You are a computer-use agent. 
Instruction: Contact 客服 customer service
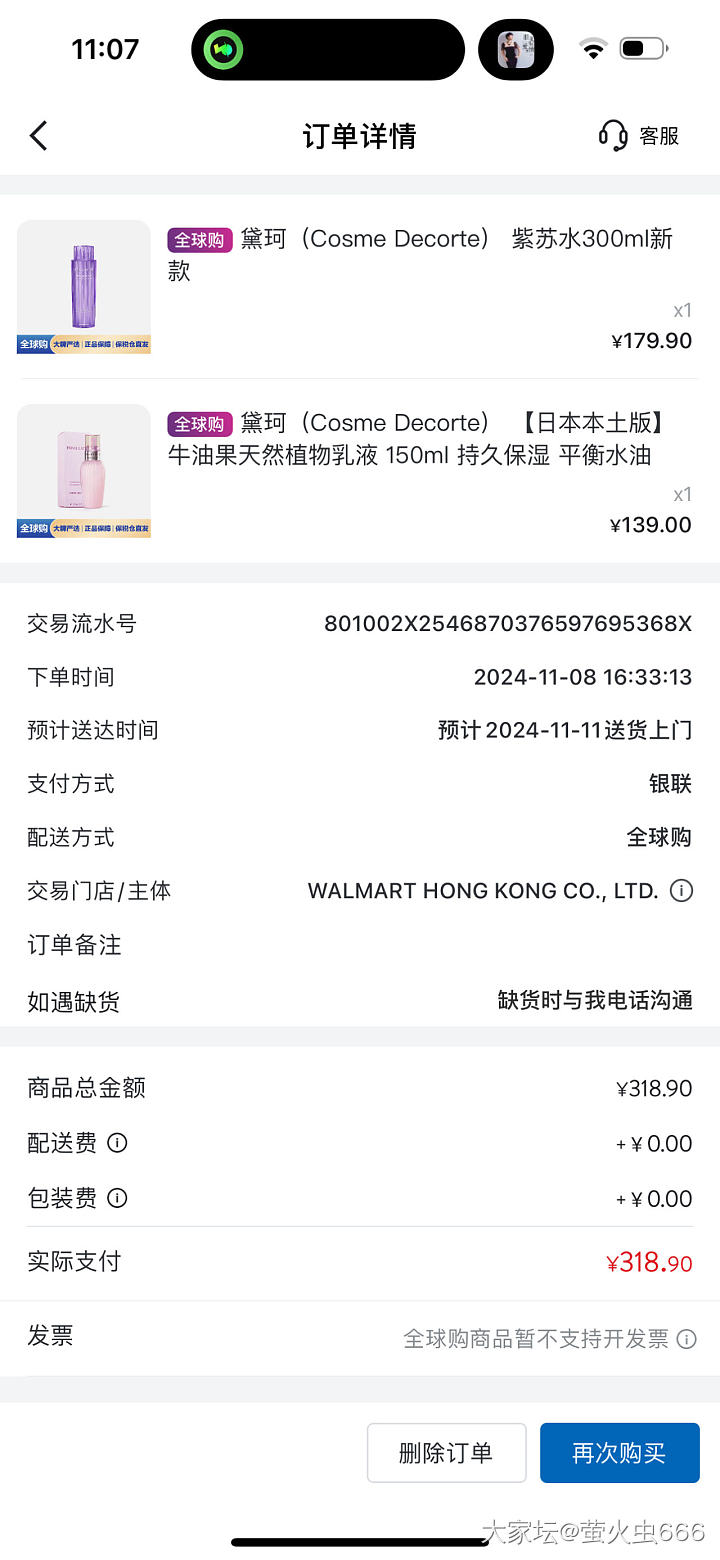pyautogui.click(x=639, y=136)
